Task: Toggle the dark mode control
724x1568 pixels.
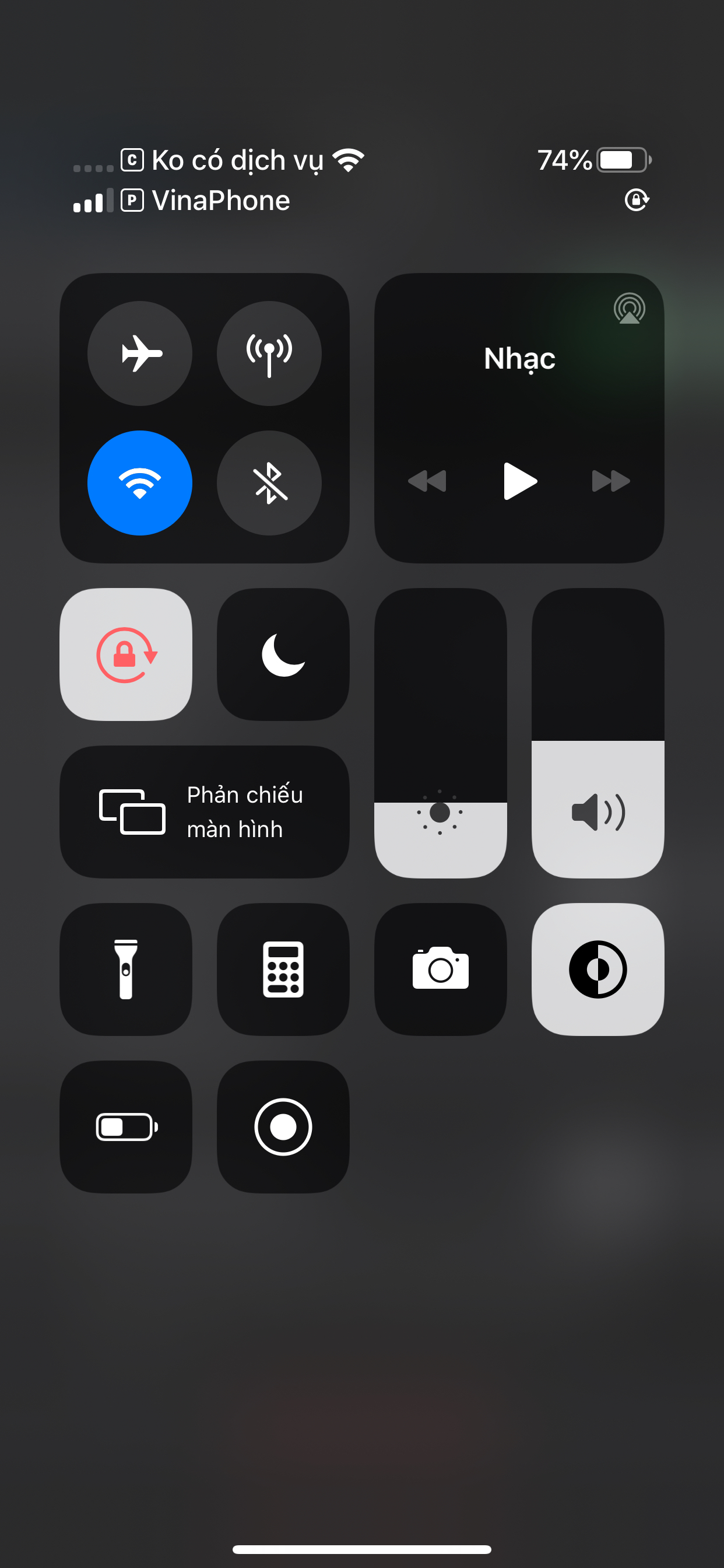Action: (x=598, y=969)
